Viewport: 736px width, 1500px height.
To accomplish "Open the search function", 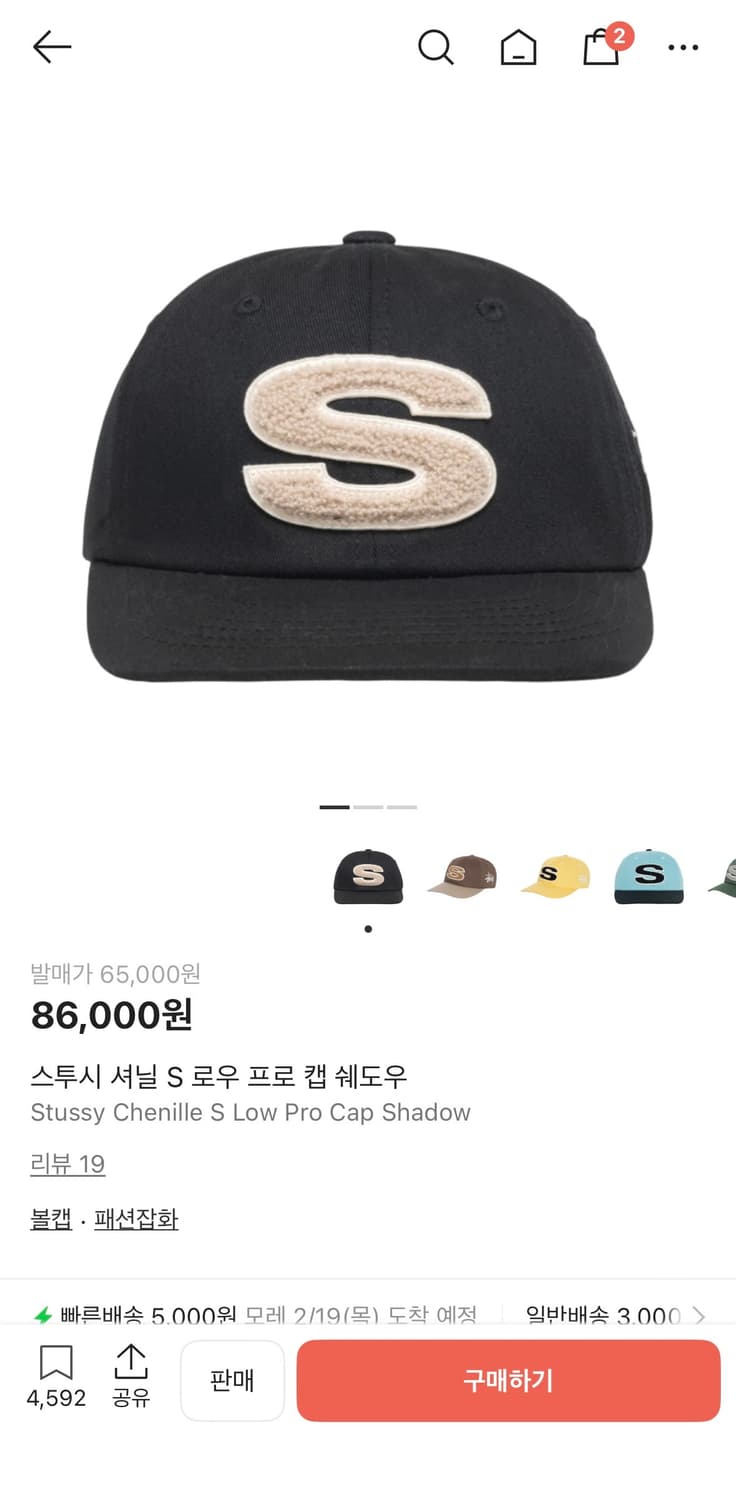I will [x=436, y=46].
